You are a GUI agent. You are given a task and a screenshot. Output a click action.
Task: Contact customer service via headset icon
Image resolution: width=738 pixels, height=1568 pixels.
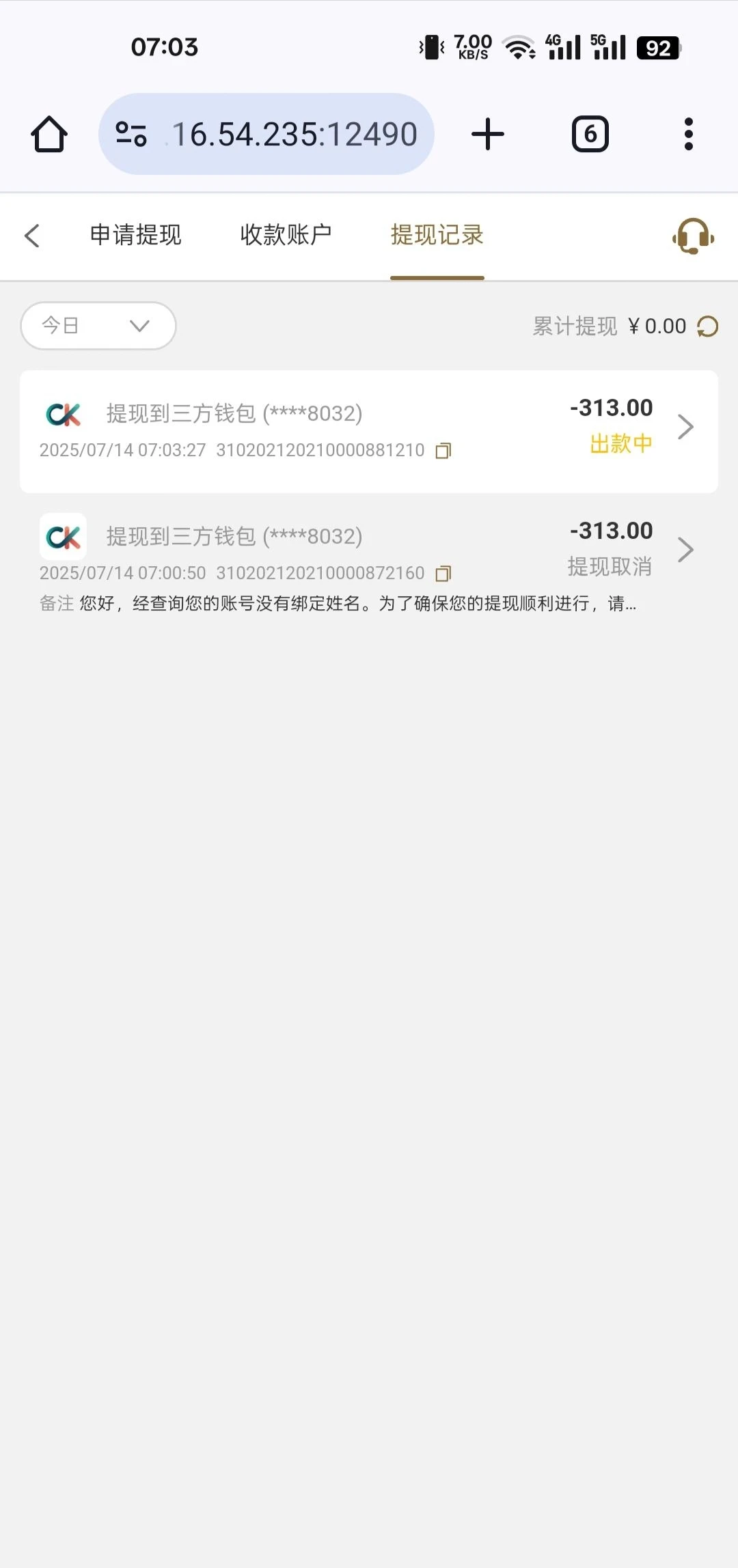click(693, 236)
